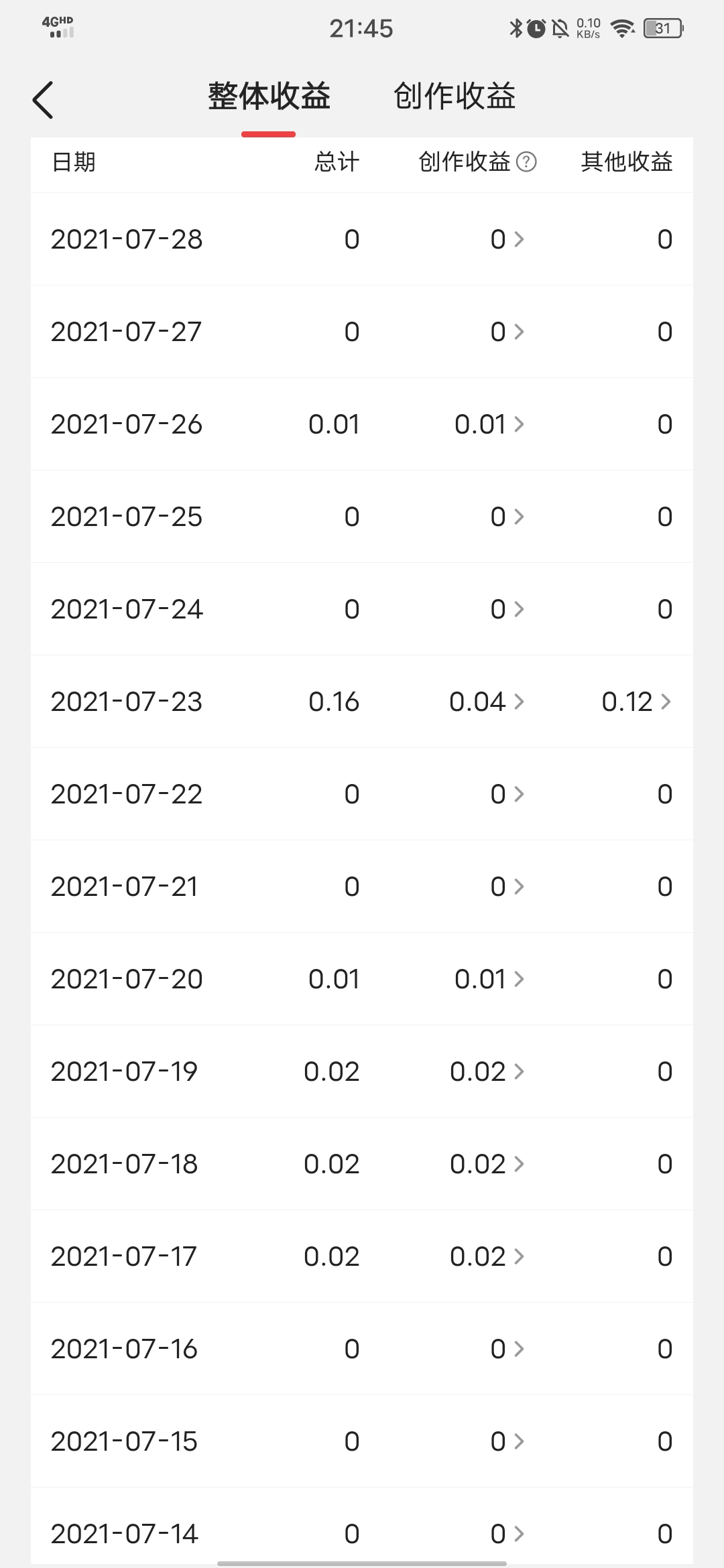Screen dimensions: 724x1568
Task: View 0.12 其他收益 for 2021-07-23
Action: [636, 702]
